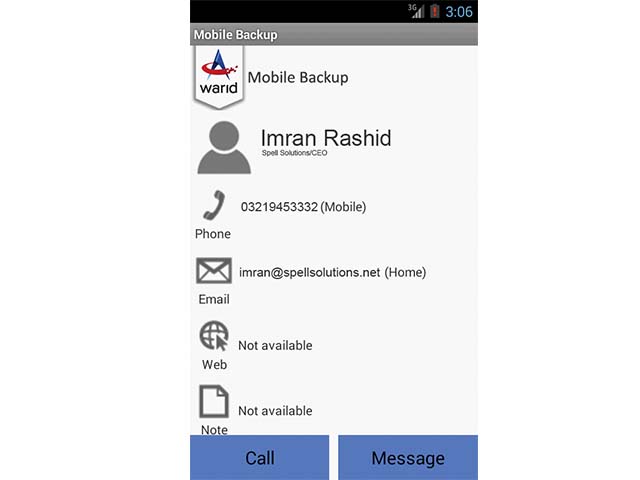Image resolution: width=640 pixels, height=480 pixels.
Task: Send a message to Imran Rashid
Action: [408, 458]
